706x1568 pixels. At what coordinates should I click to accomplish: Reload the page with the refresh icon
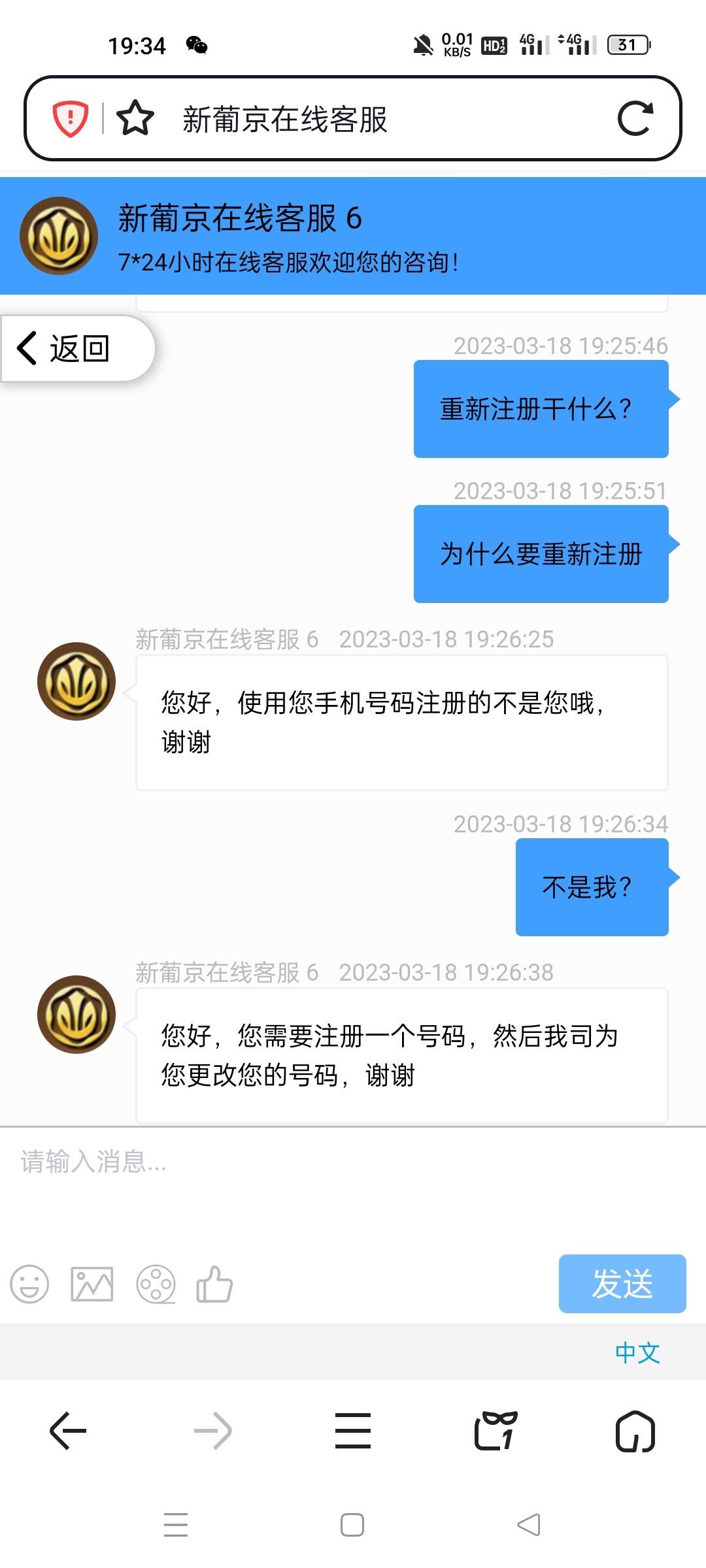tap(635, 118)
